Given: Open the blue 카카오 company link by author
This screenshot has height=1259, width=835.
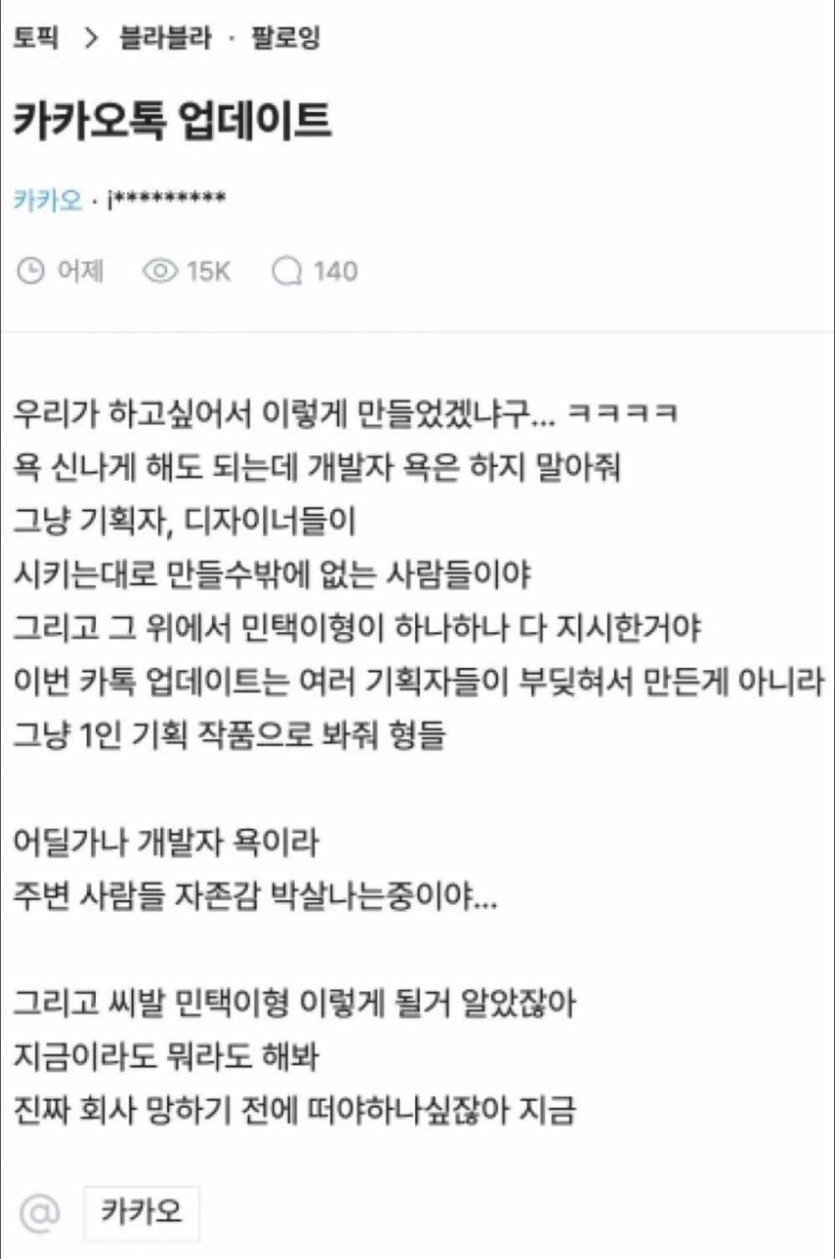Looking at the screenshot, I should [x=46, y=198].
